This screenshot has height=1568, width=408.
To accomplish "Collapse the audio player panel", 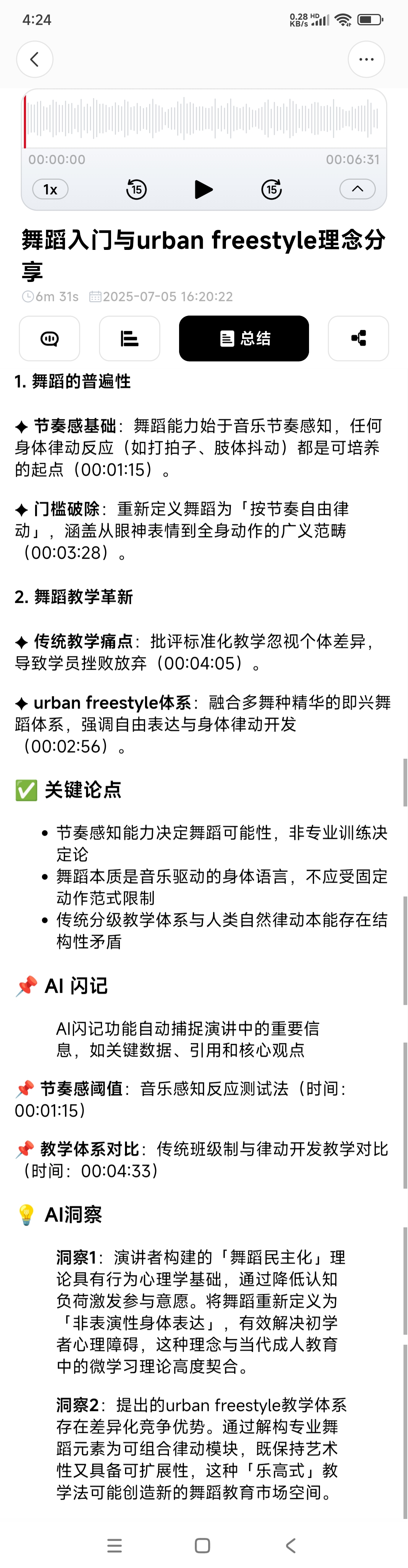I will click(357, 189).
